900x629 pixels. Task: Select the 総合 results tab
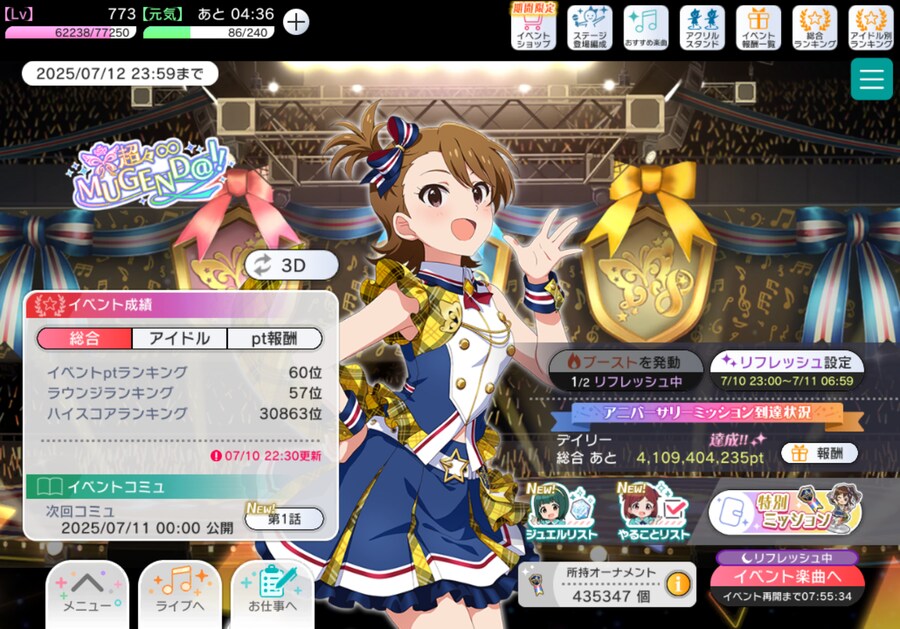pos(84,338)
